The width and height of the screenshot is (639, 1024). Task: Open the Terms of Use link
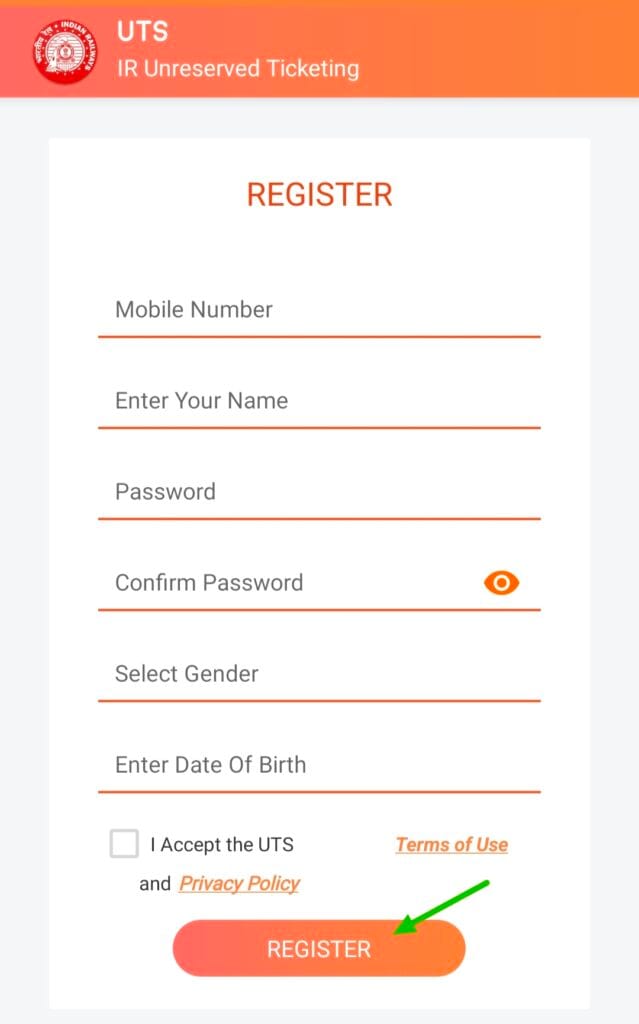451,844
